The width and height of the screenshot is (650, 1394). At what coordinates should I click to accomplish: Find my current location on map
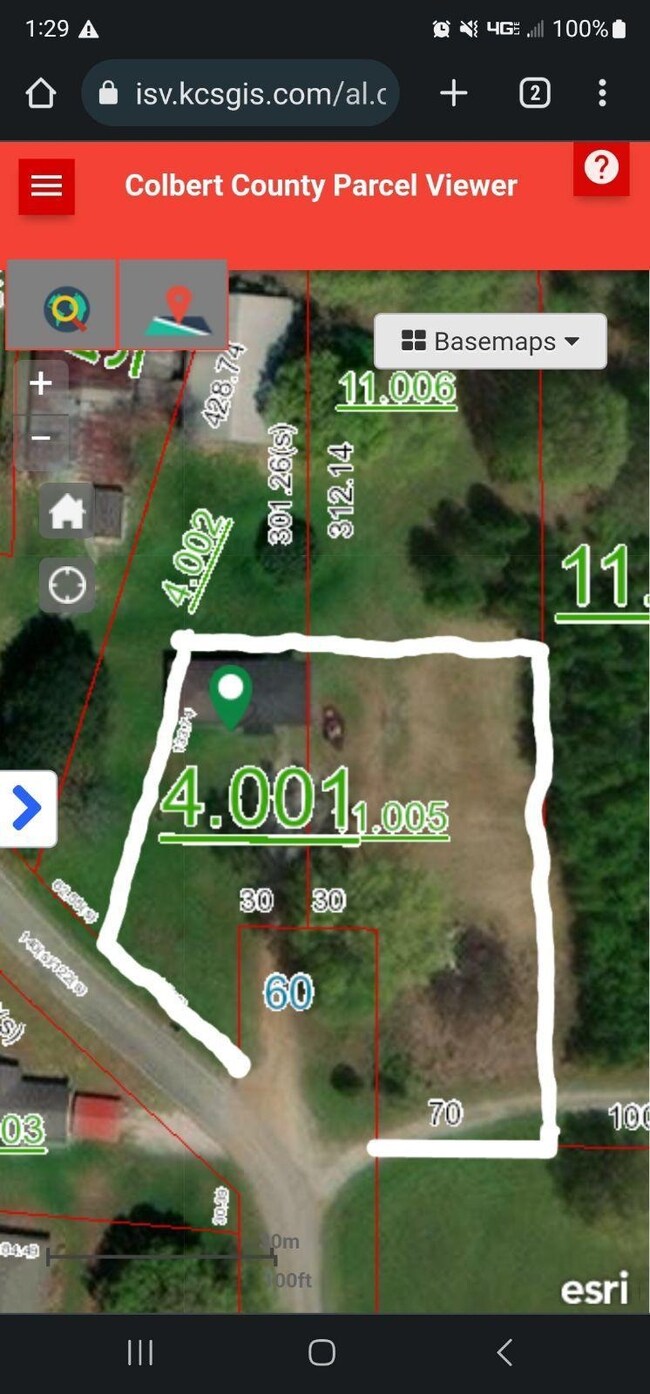[67, 585]
